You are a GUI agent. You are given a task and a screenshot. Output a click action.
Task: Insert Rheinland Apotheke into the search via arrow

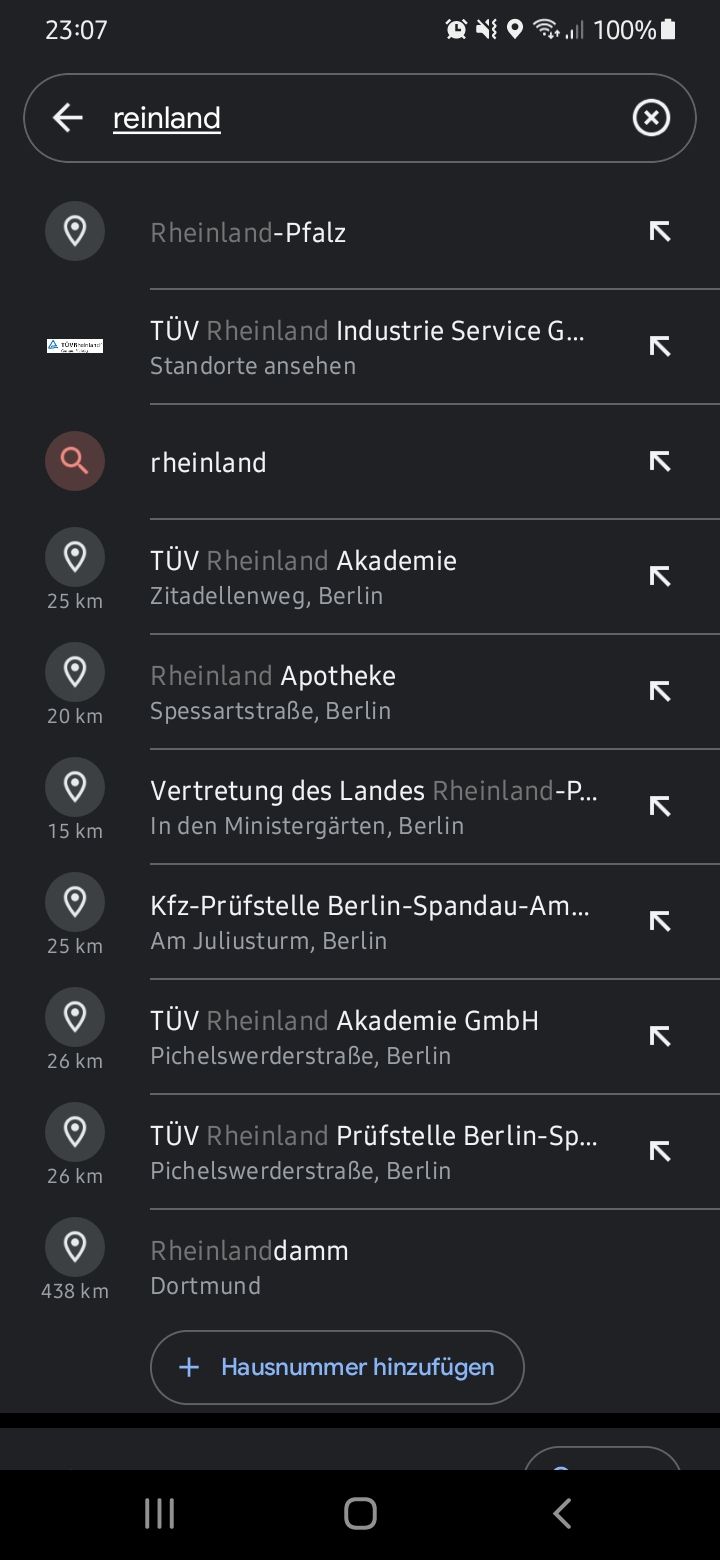659,692
